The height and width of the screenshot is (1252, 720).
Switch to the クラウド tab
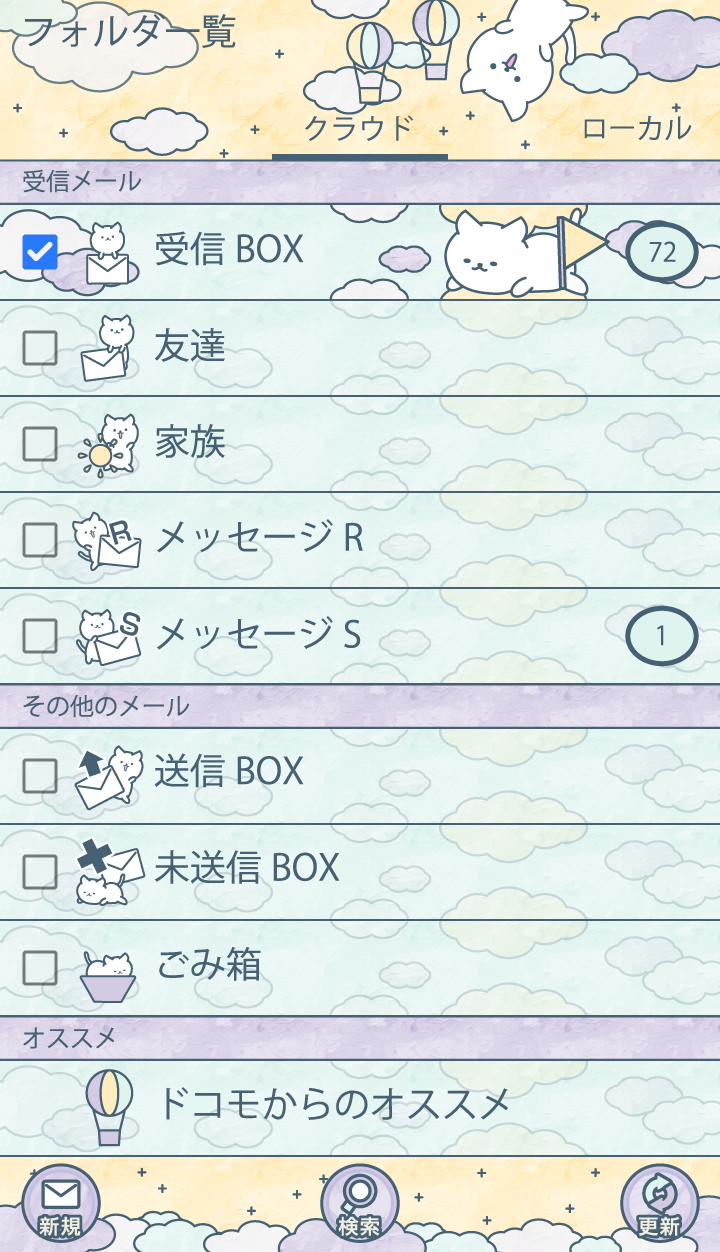pos(359,129)
